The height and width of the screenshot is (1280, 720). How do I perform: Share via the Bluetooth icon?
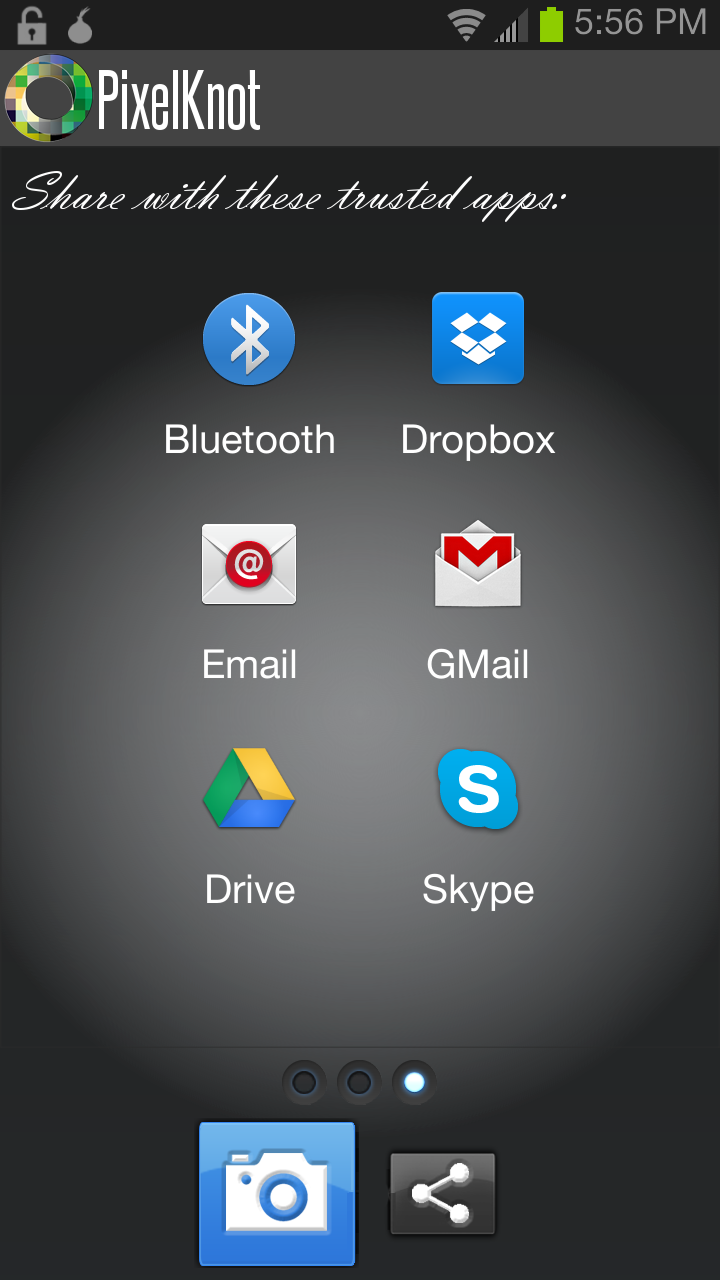pyautogui.click(x=249, y=338)
